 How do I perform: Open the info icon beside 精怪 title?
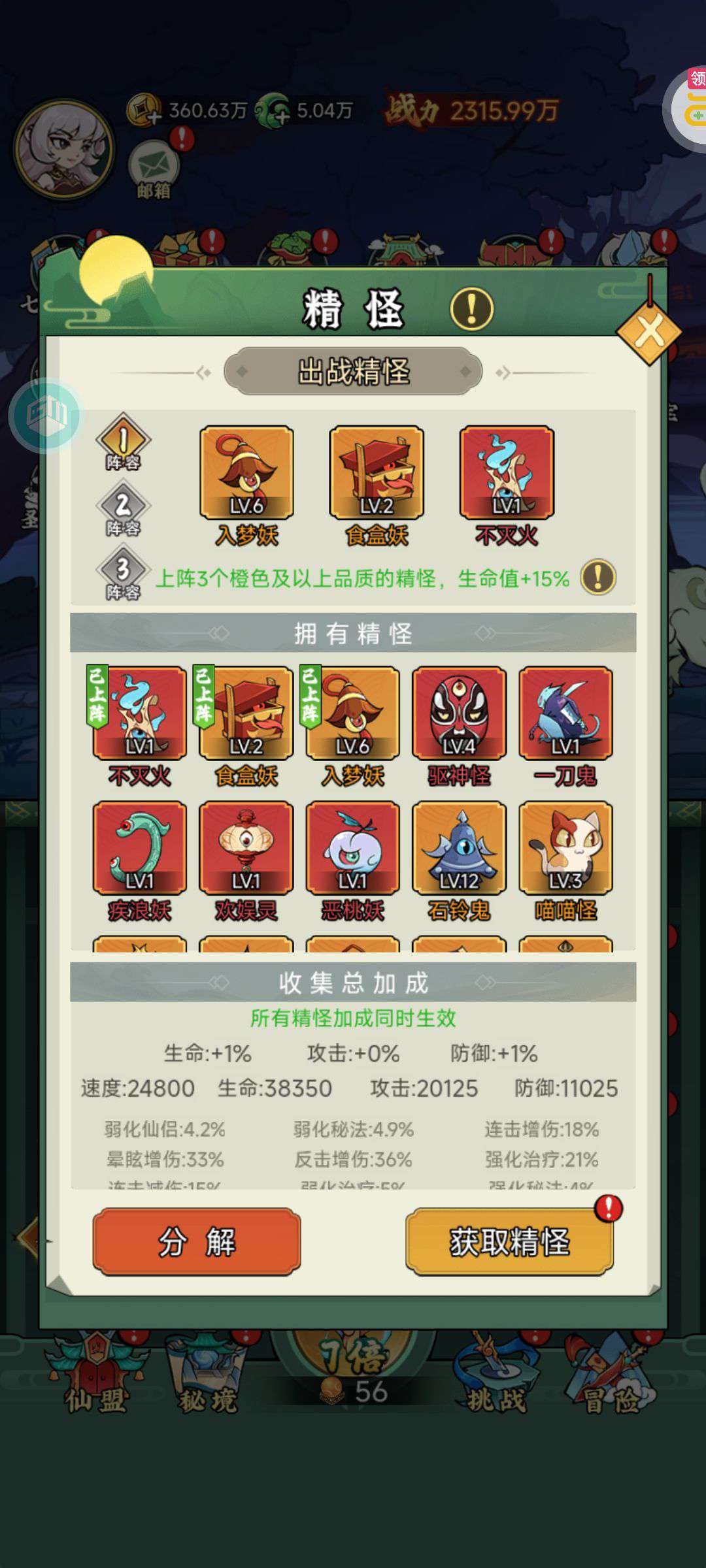[471, 308]
